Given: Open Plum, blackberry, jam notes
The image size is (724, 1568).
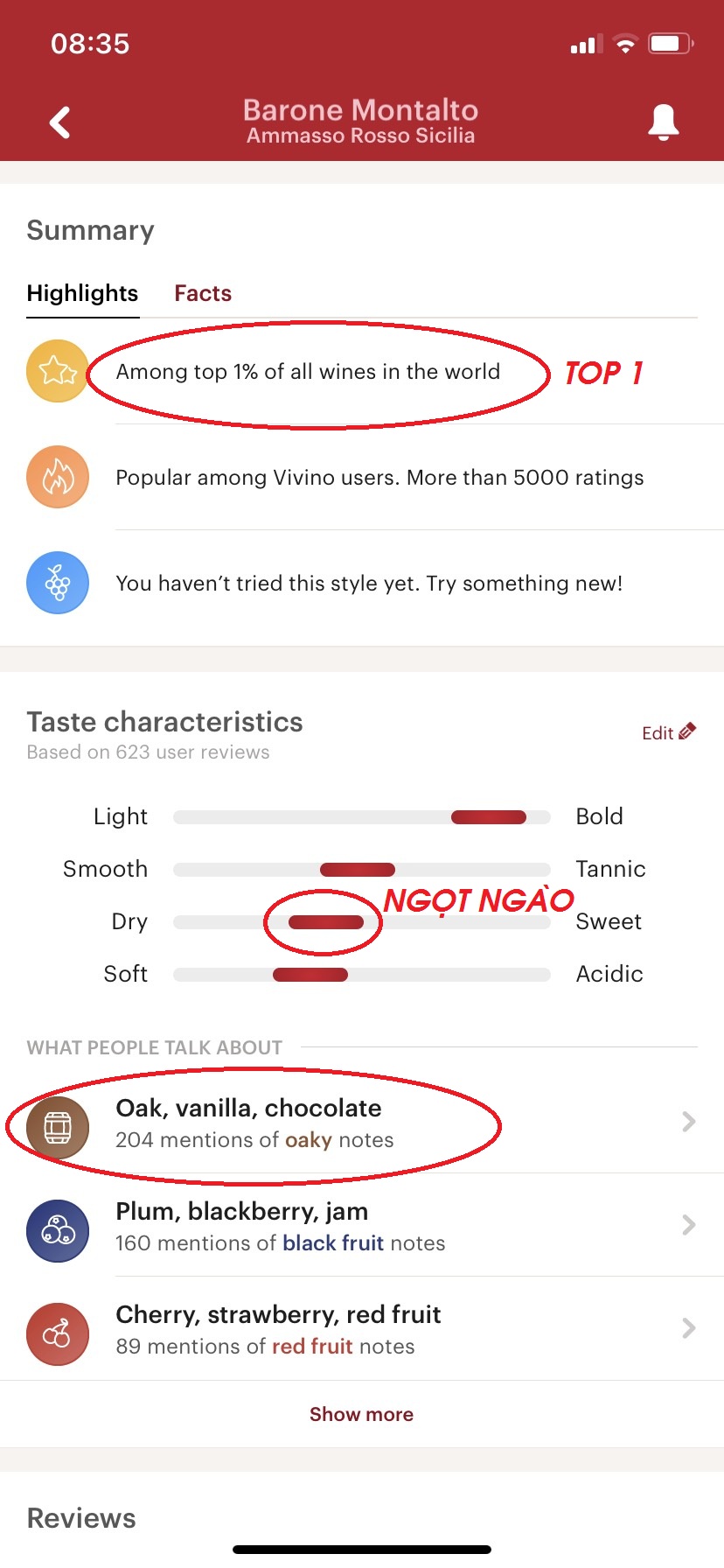Looking at the screenshot, I should pos(360,1226).
